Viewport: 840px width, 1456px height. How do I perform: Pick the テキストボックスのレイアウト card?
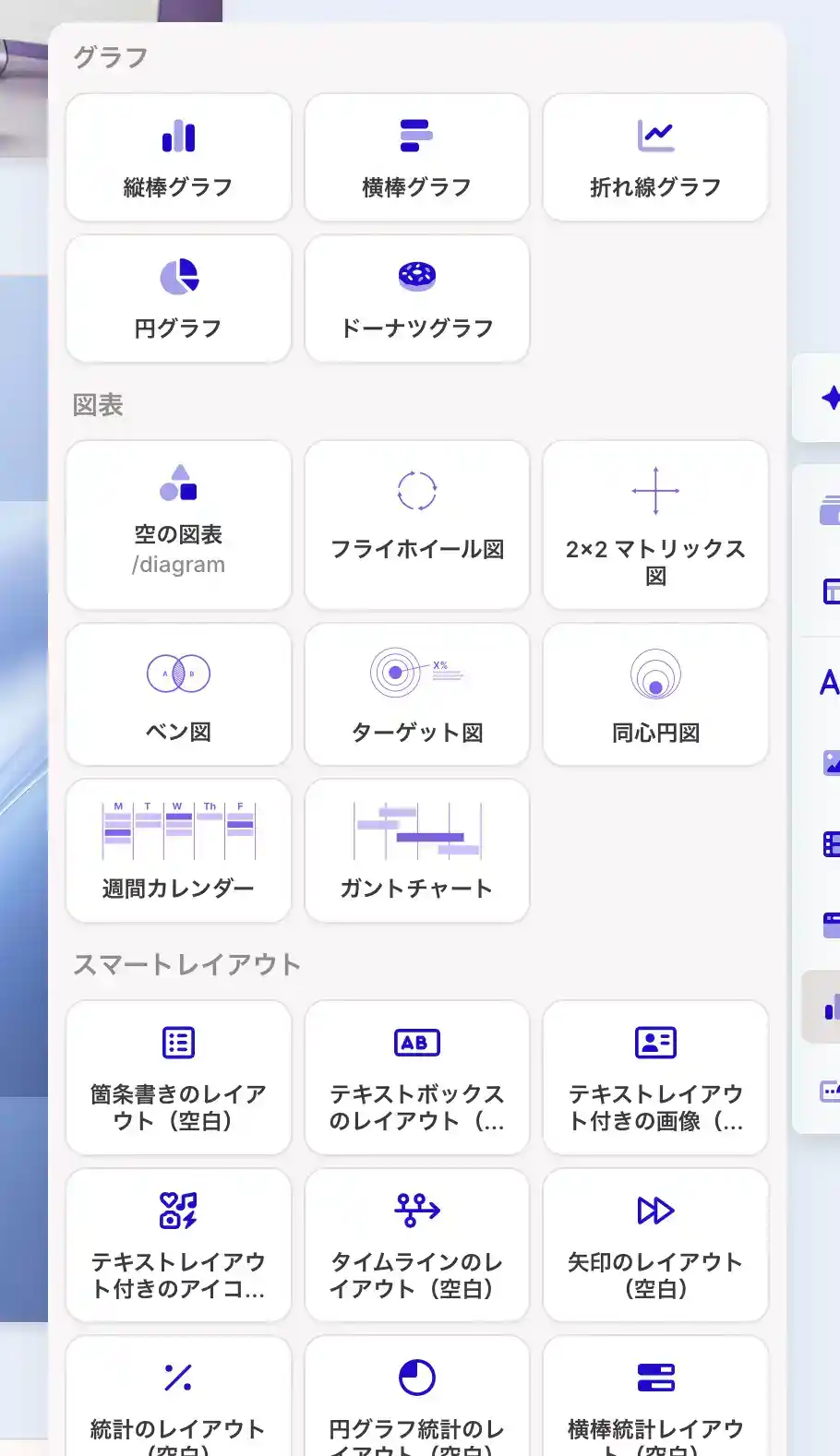click(417, 1078)
